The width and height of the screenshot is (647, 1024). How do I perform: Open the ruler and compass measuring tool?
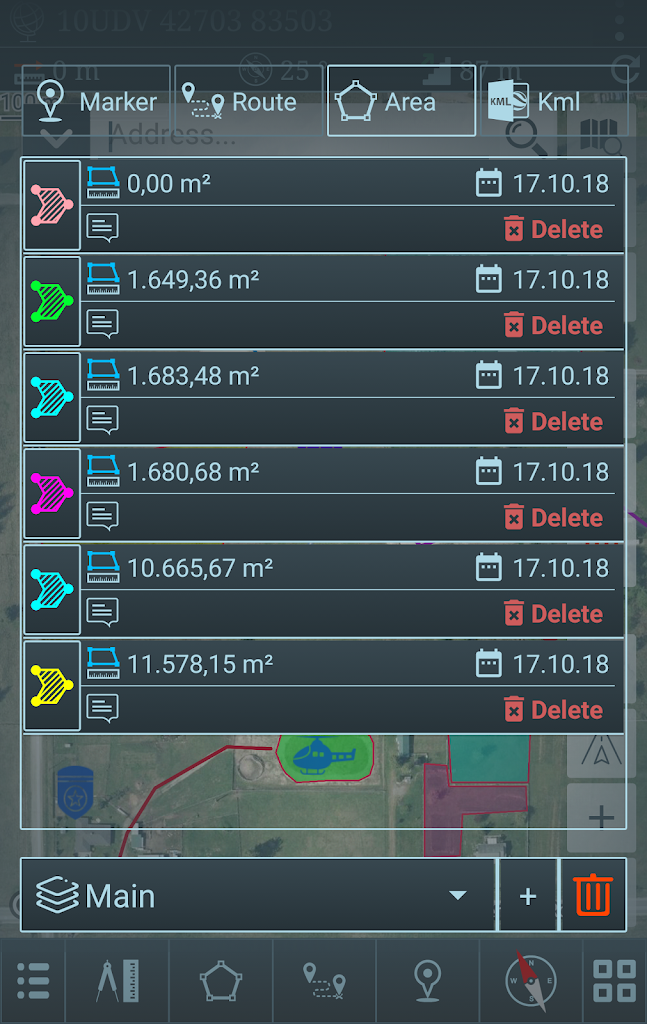click(x=117, y=981)
